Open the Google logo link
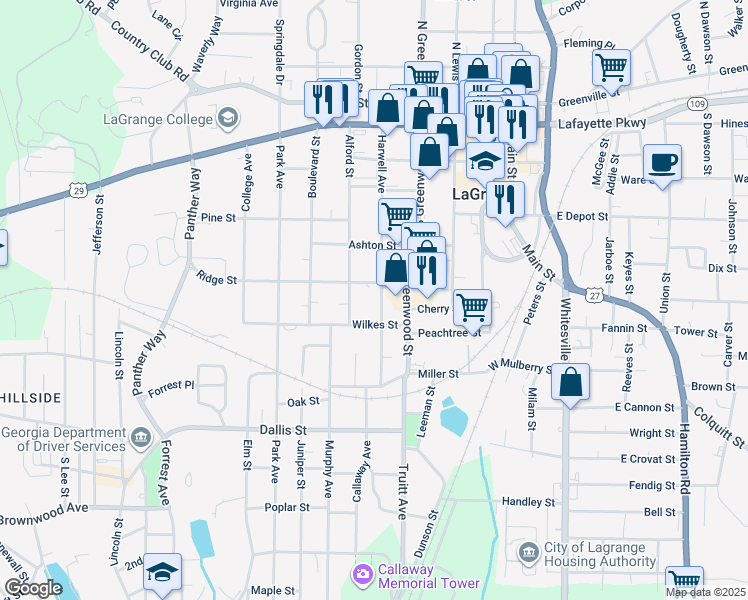The image size is (748, 600). pyautogui.click(x=32, y=588)
